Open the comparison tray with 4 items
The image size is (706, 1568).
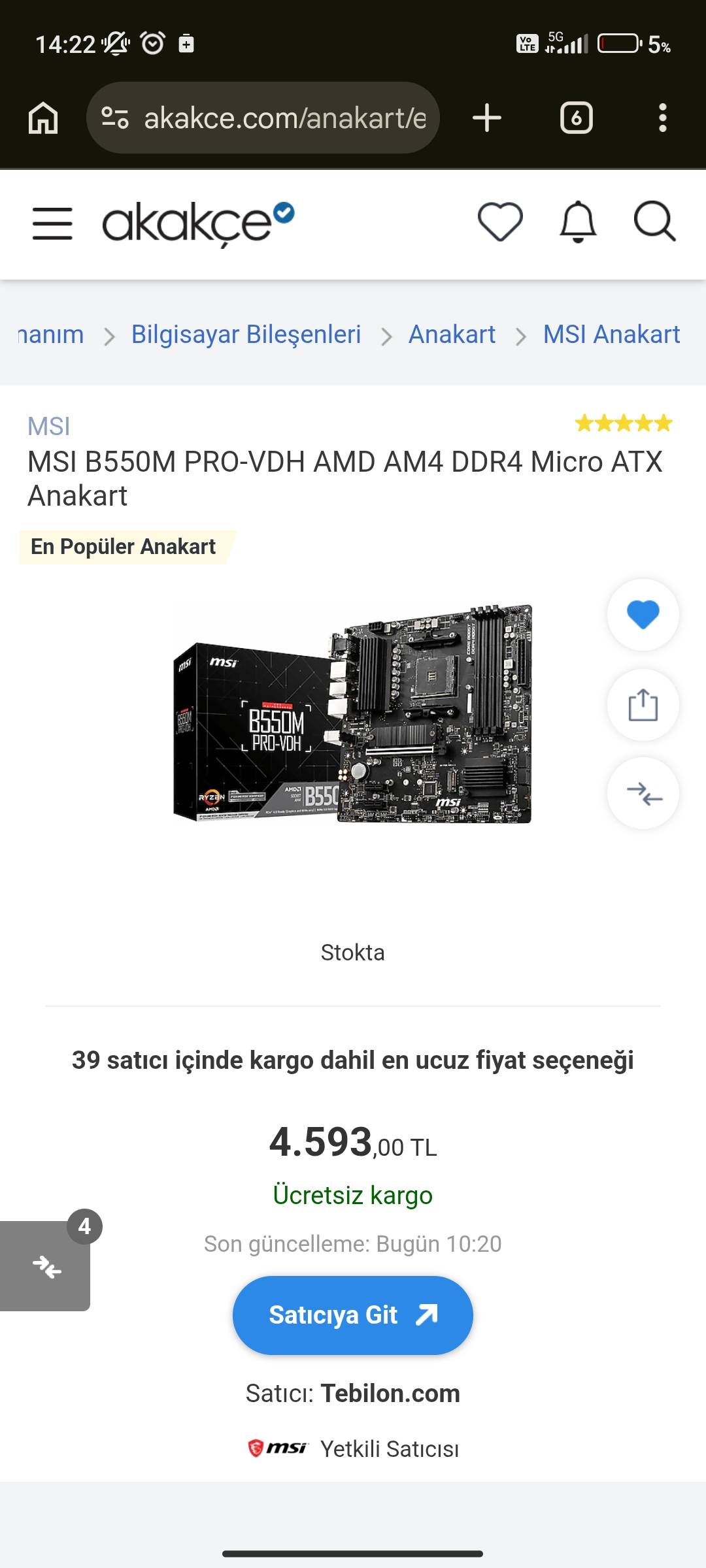pos(46,1266)
